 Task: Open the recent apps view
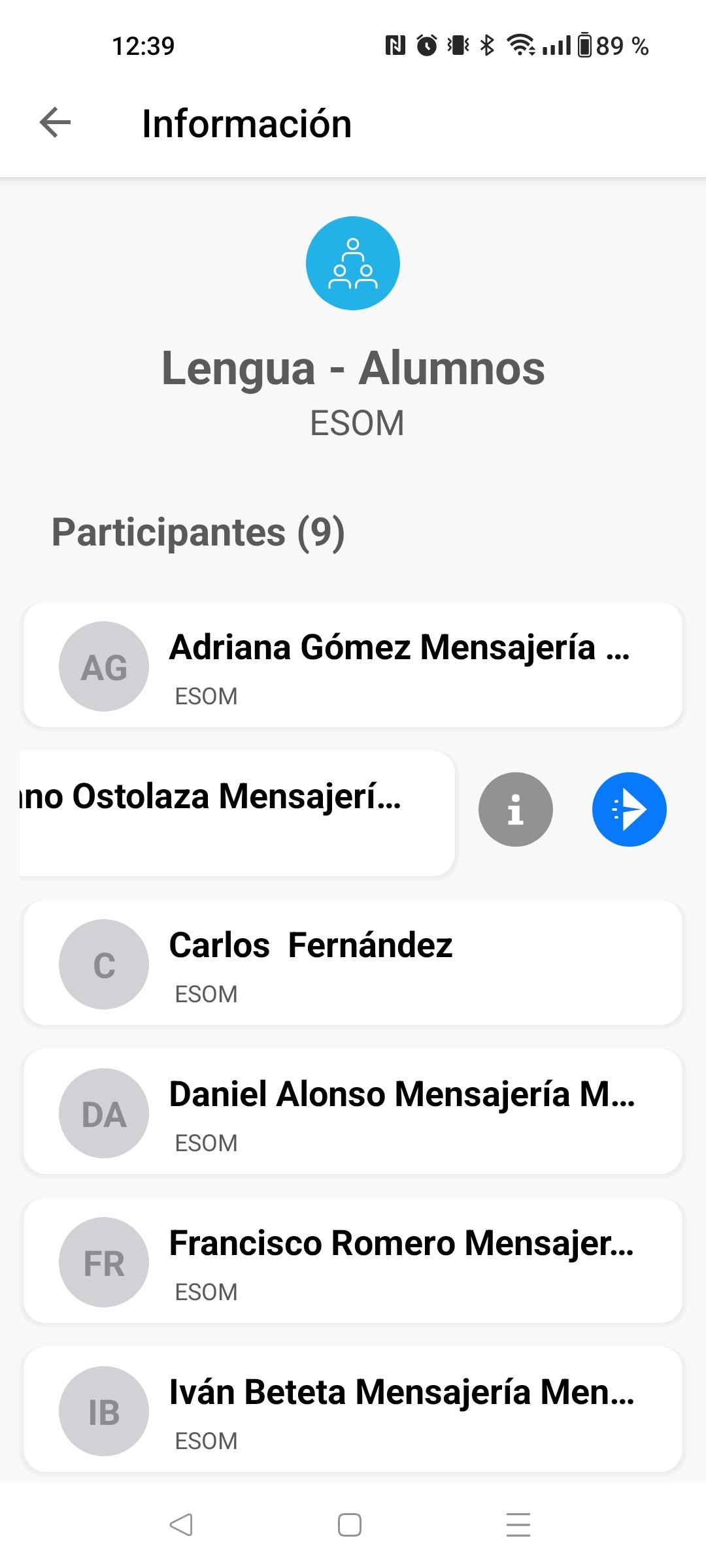click(518, 1525)
